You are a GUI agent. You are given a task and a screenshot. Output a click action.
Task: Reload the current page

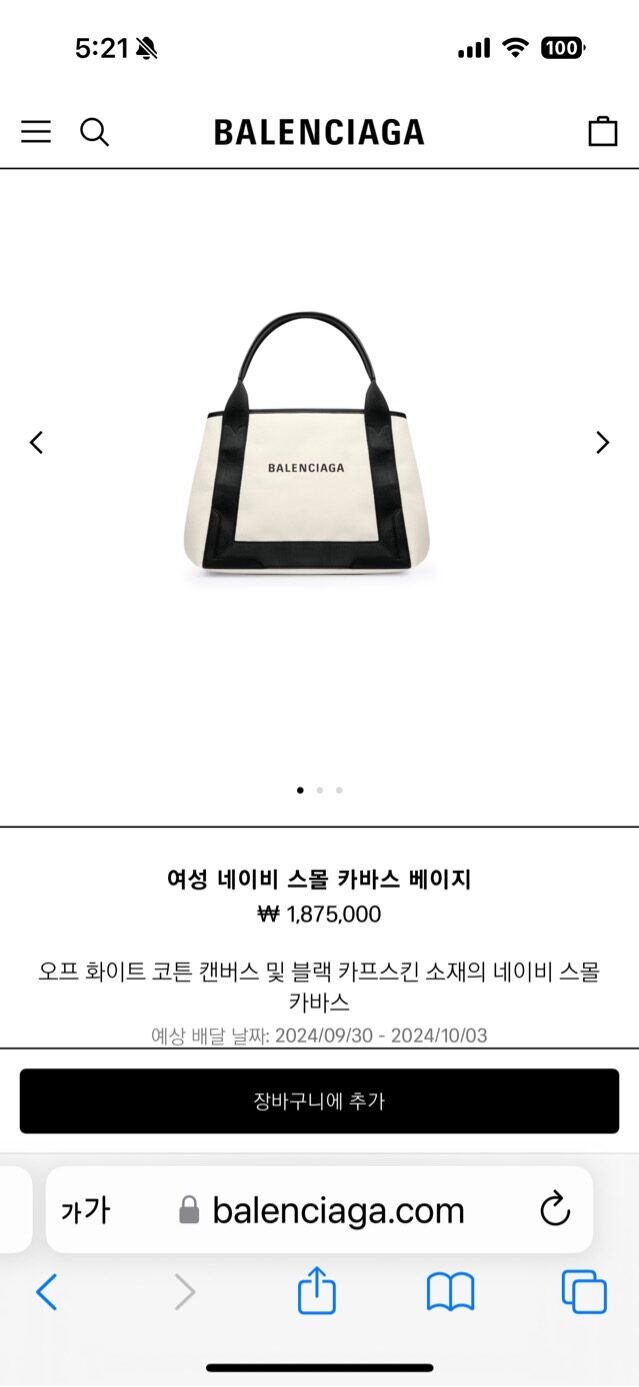click(555, 1210)
